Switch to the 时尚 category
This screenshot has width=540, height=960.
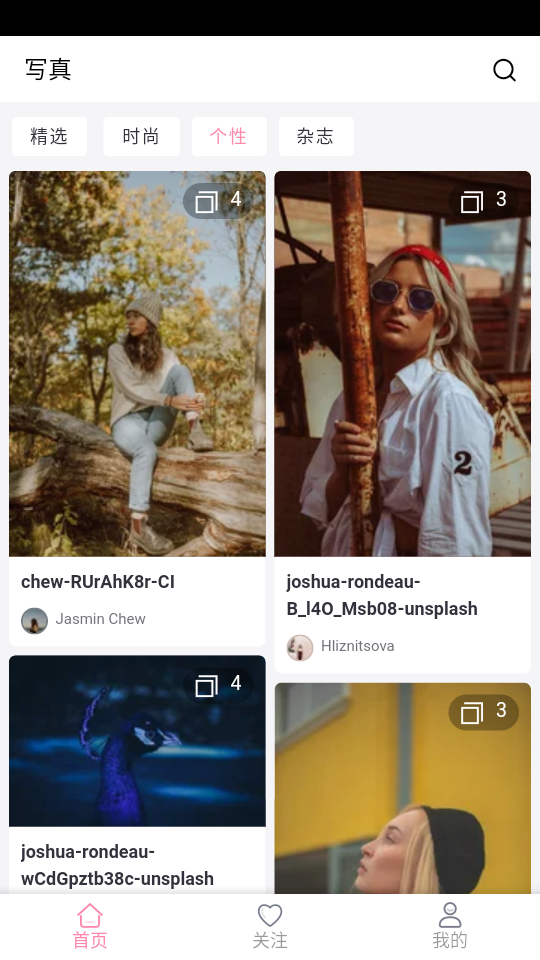[141, 136]
